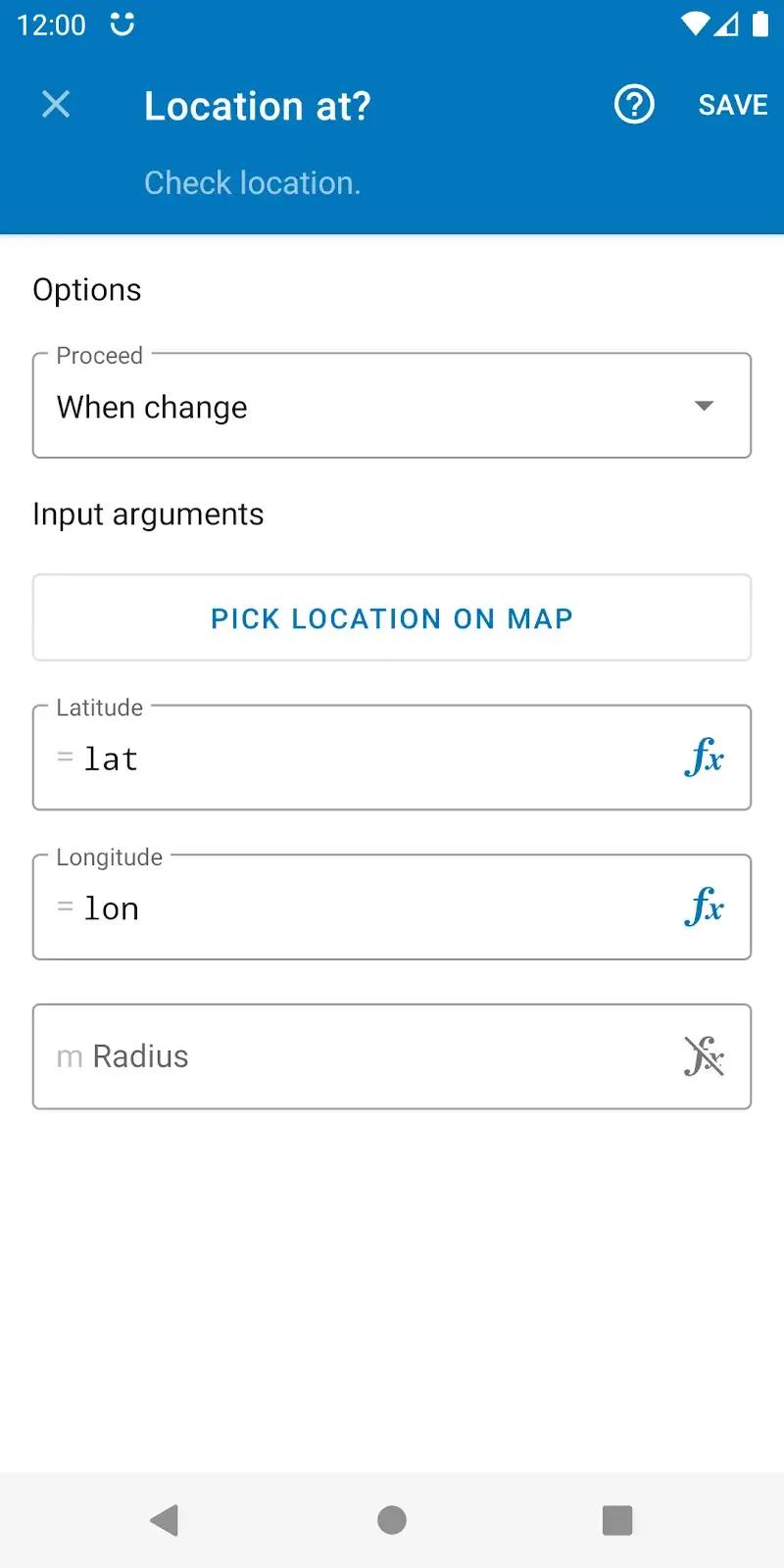Image resolution: width=784 pixels, height=1568 pixels.
Task: Tap the smiley icon in the status bar
Action: (x=122, y=24)
